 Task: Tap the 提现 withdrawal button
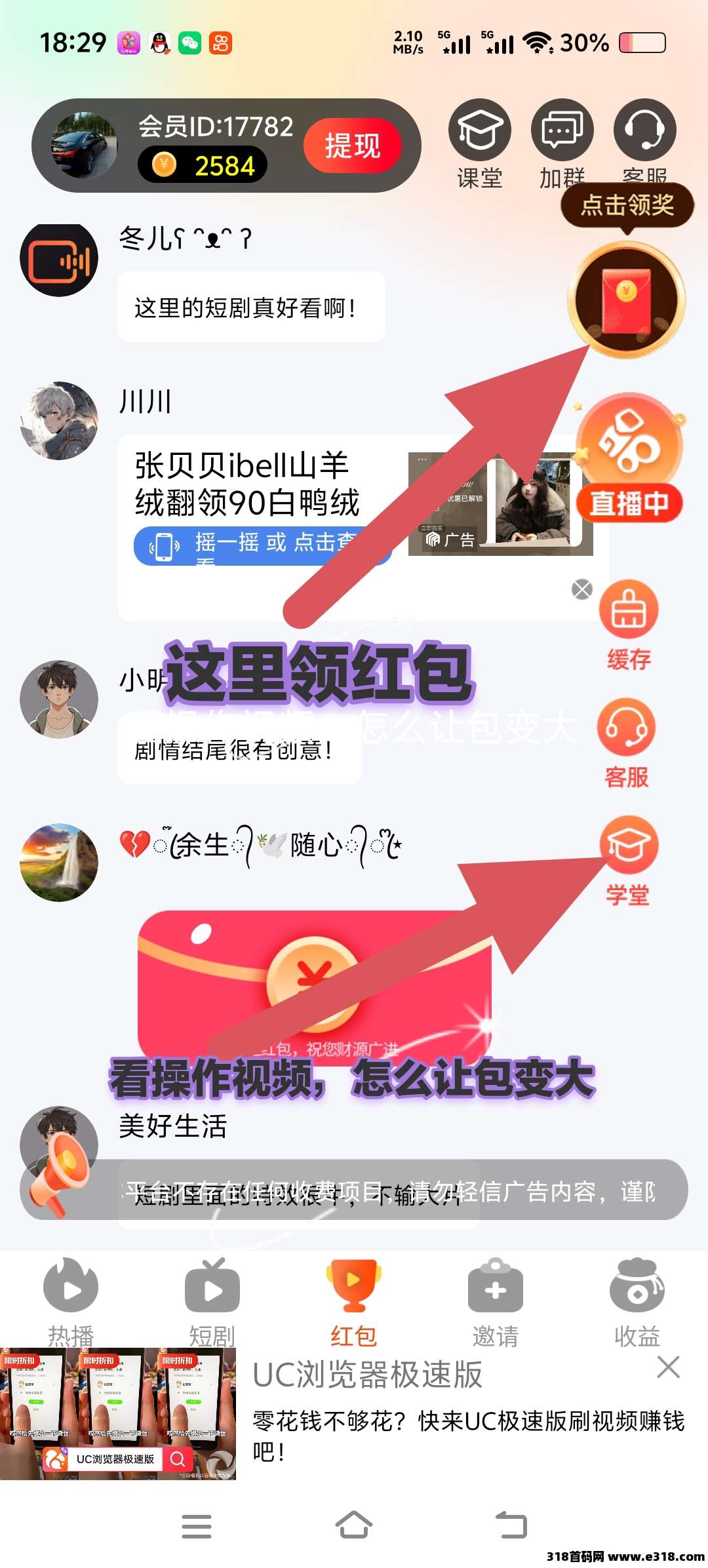[x=352, y=146]
